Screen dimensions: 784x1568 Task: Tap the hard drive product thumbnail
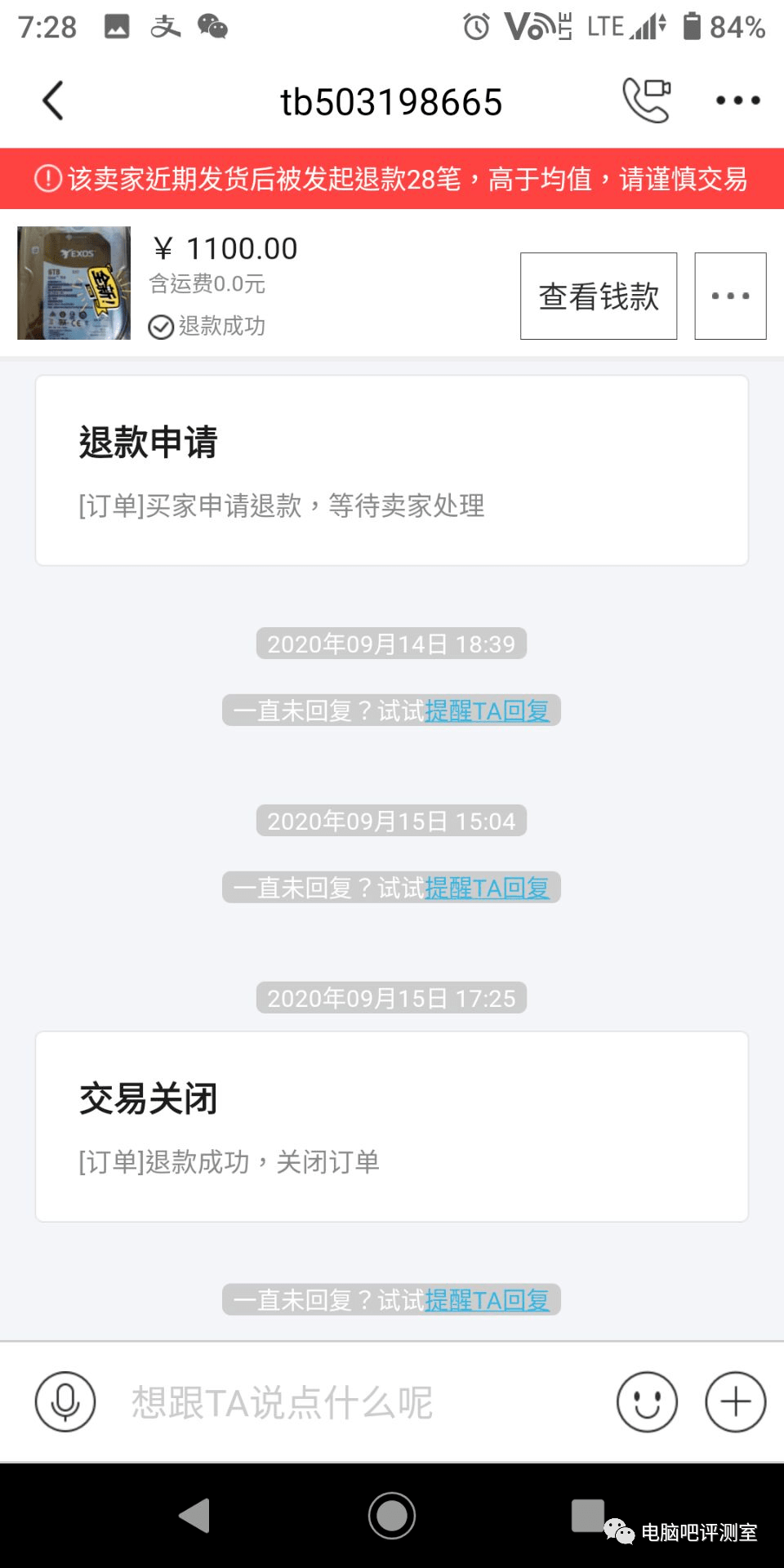click(x=73, y=284)
